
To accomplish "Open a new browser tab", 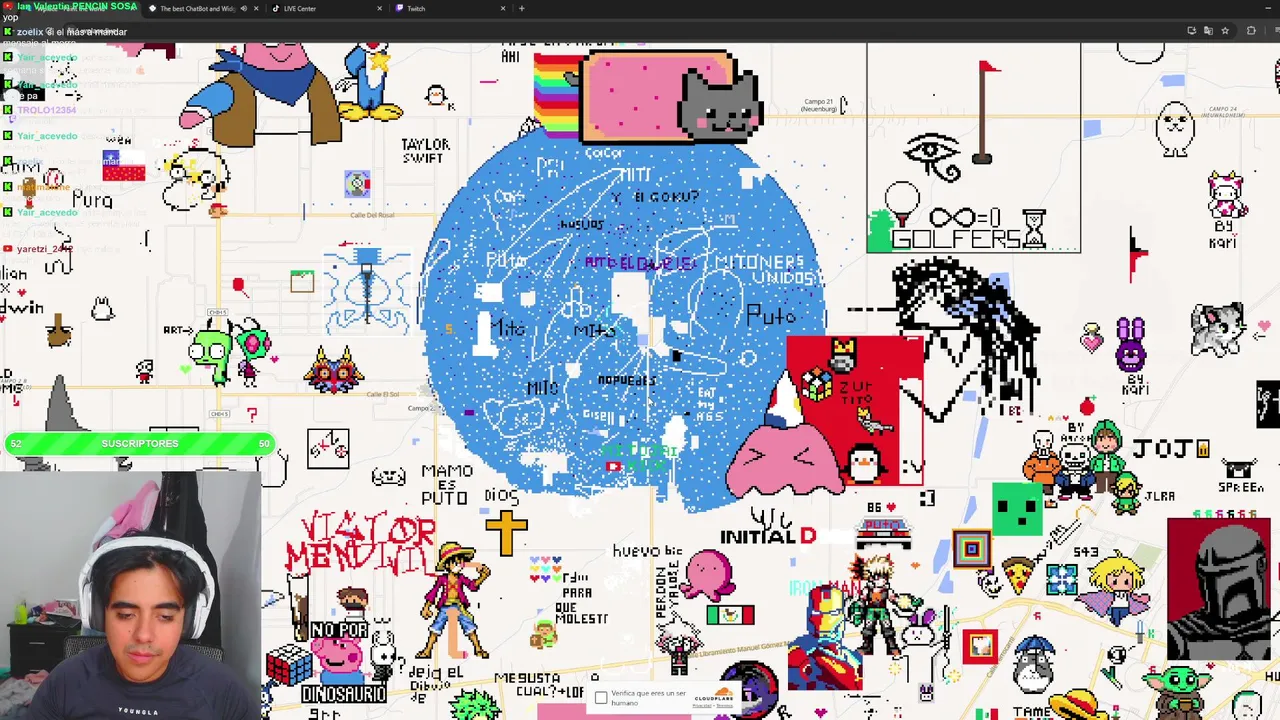I will click(x=521, y=9).
